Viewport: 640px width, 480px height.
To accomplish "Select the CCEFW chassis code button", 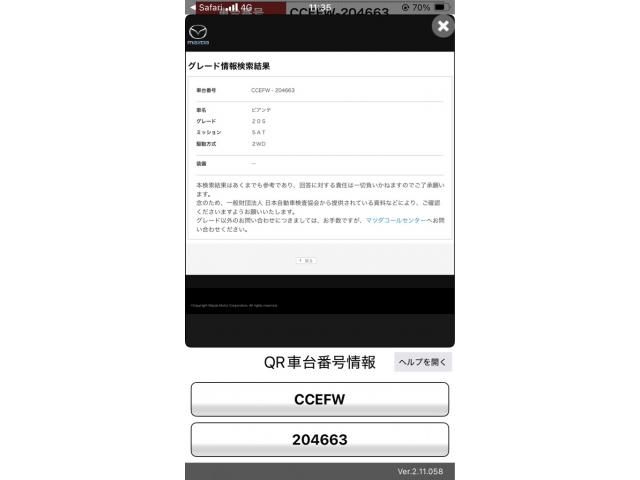I will [x=319, y=399].
